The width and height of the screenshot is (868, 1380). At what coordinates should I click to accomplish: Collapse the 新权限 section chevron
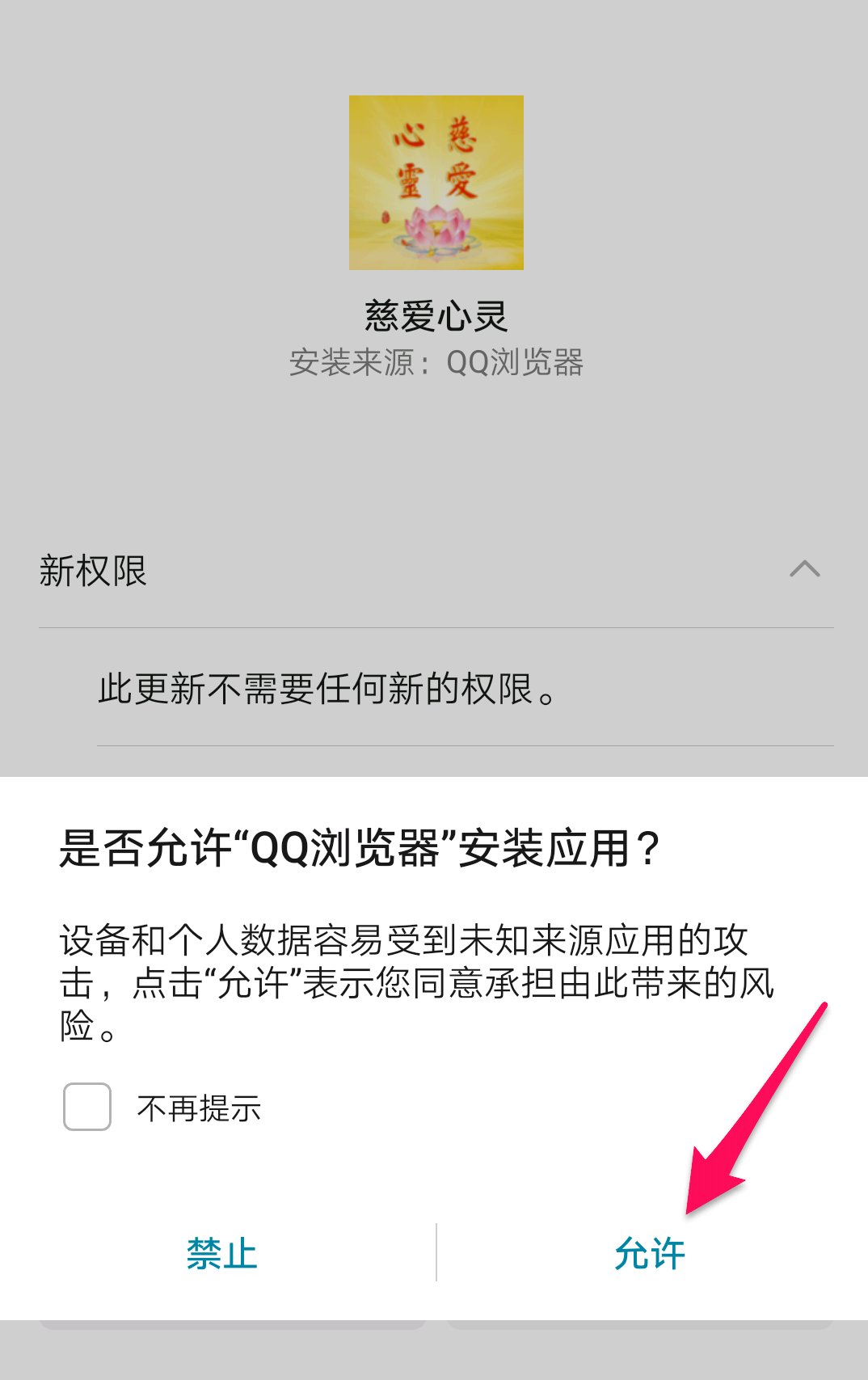click(804, 570)
